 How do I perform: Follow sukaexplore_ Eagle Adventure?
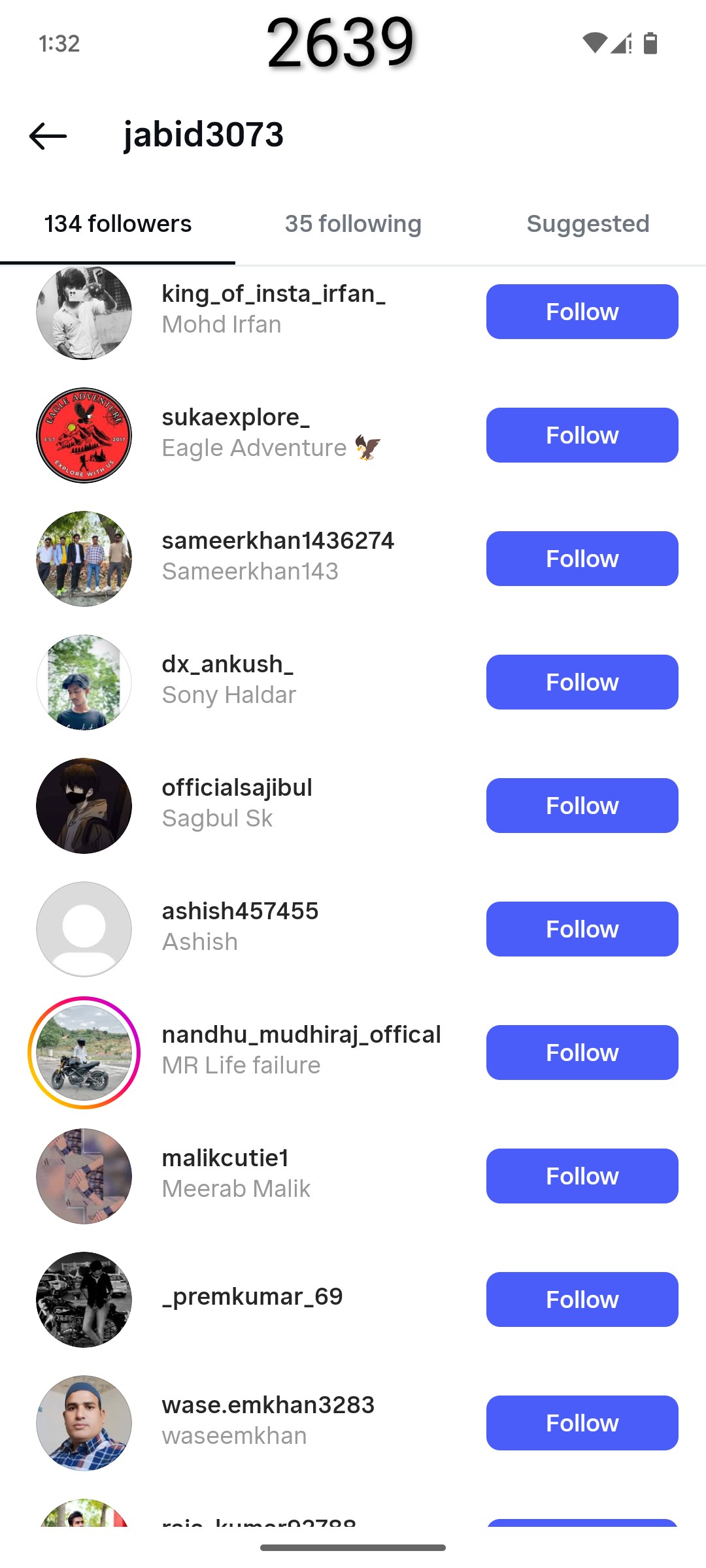click(582, 435)
